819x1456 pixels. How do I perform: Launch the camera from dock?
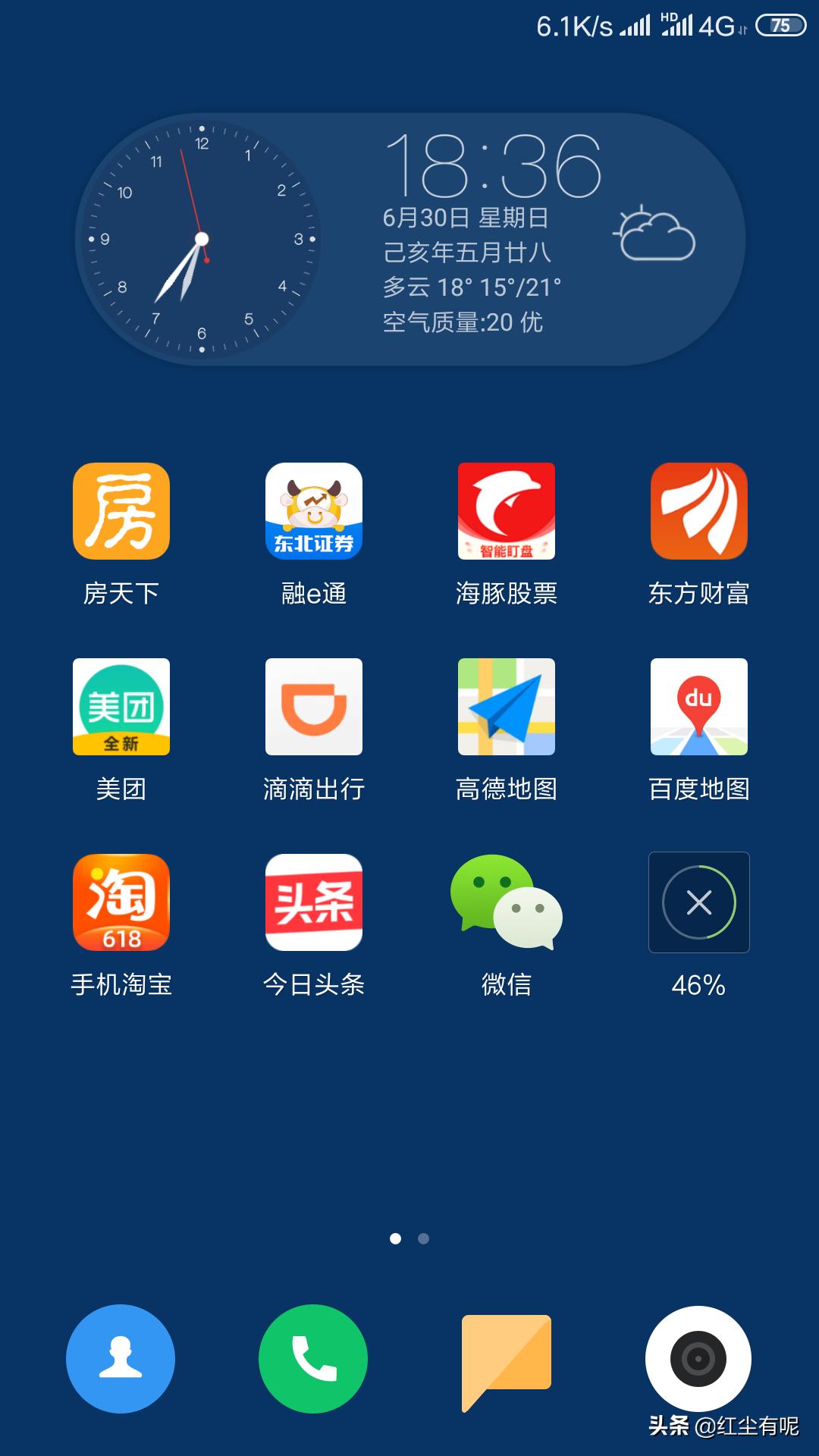[x=698, y=1359]
